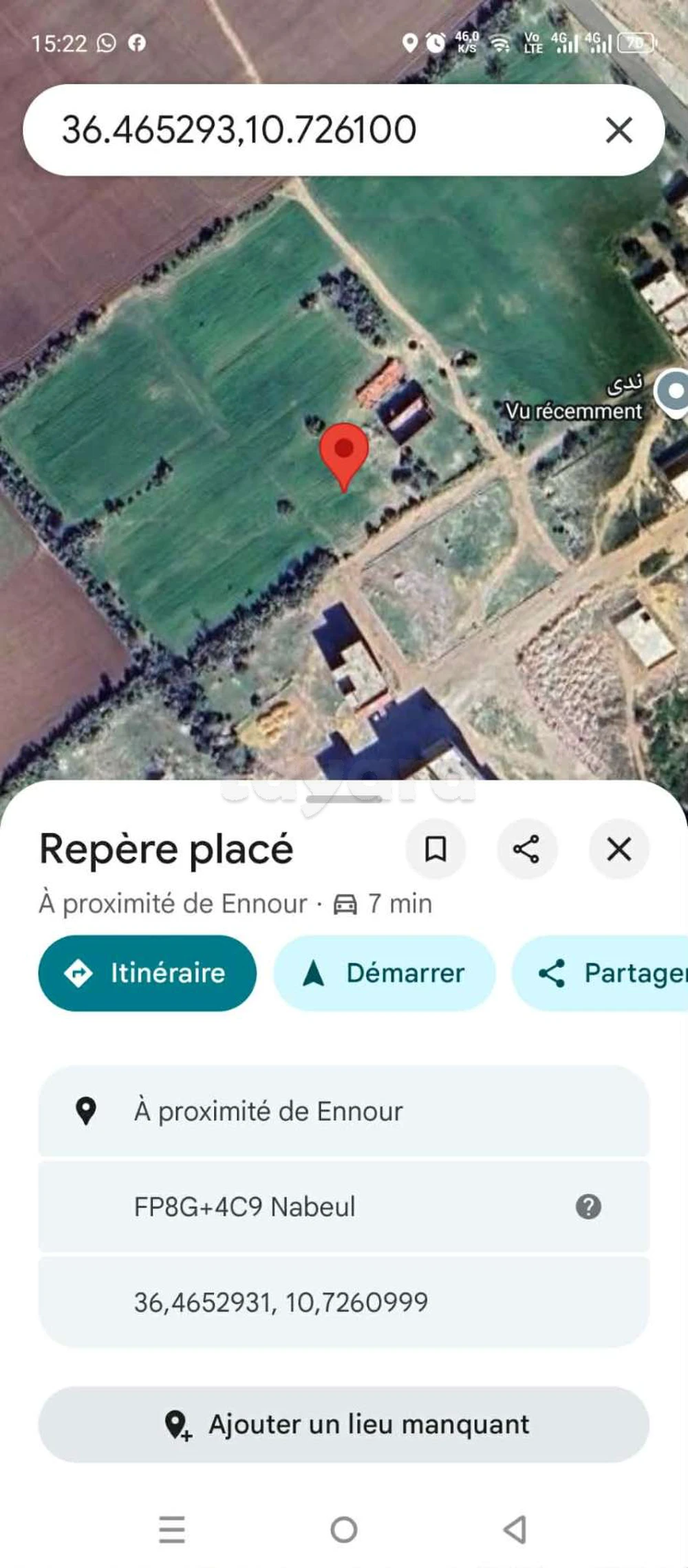Image resolution: width=688 pixels, height=1568 pixels.
Task: Open the À proximité de Ennour row
Action: point(344,1111)
